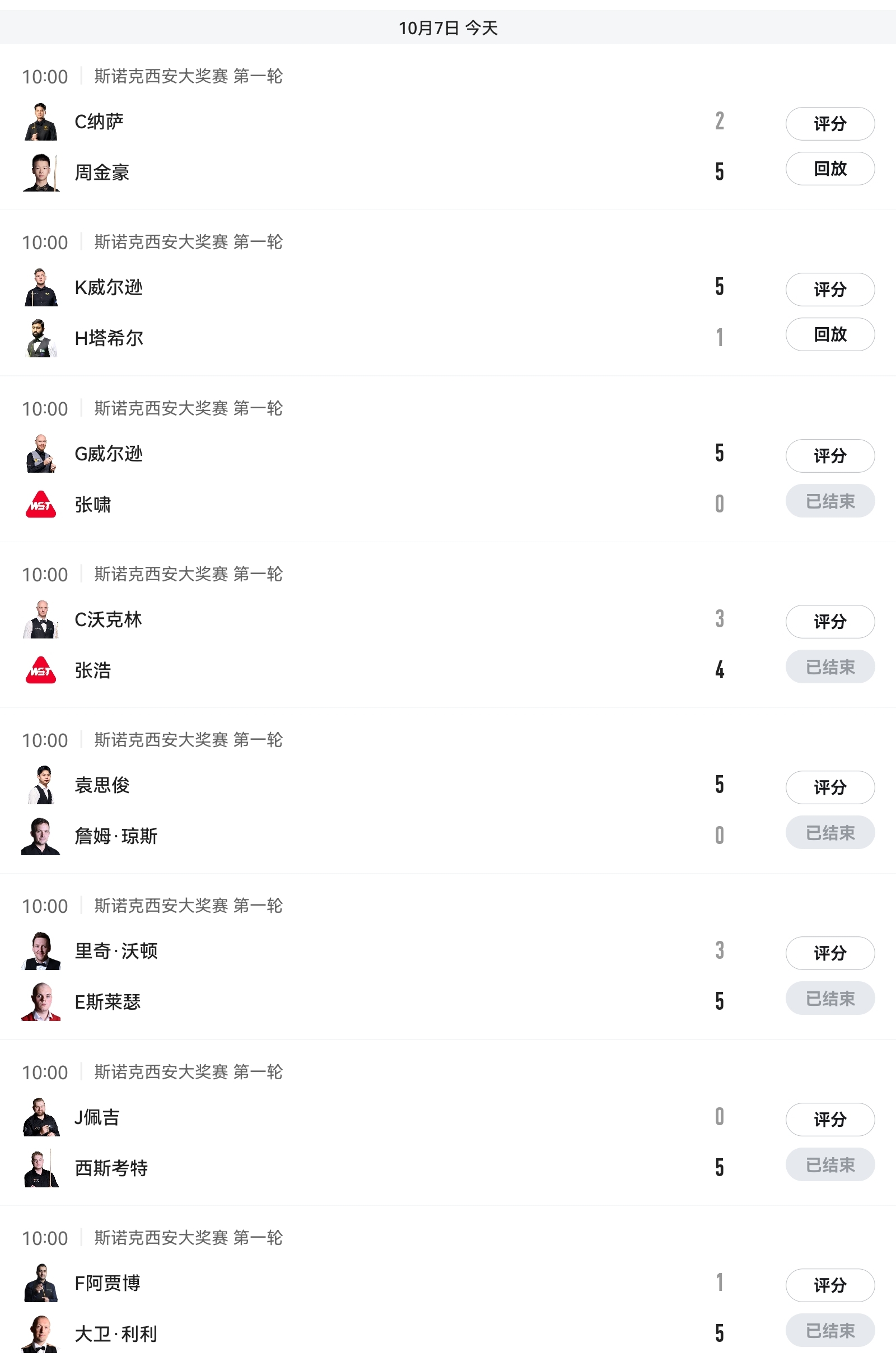Open the J佩吉 vs 西斯考特 match

tap(402, 1142)
